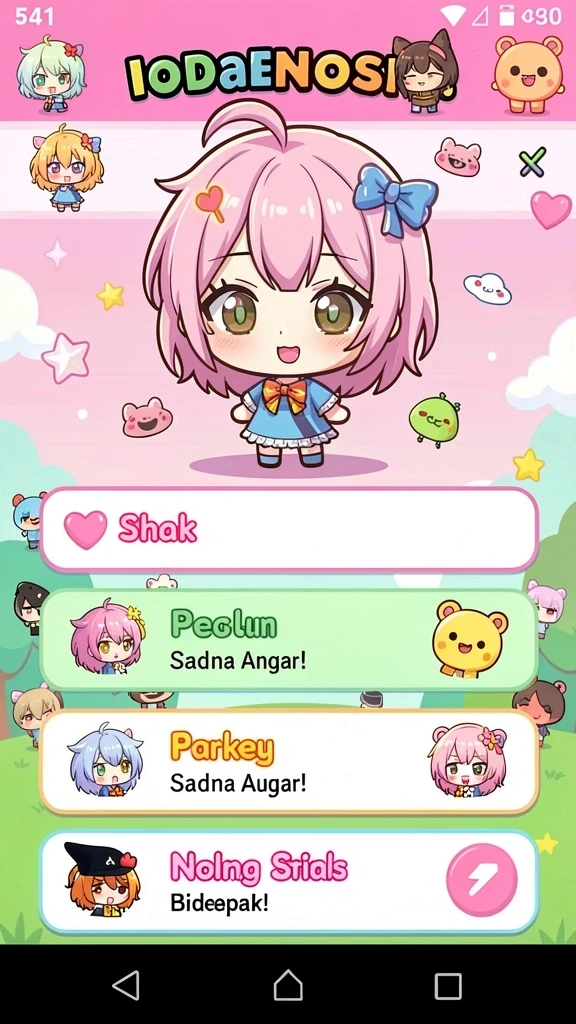Select the Parkey character row

click(289, 761)
